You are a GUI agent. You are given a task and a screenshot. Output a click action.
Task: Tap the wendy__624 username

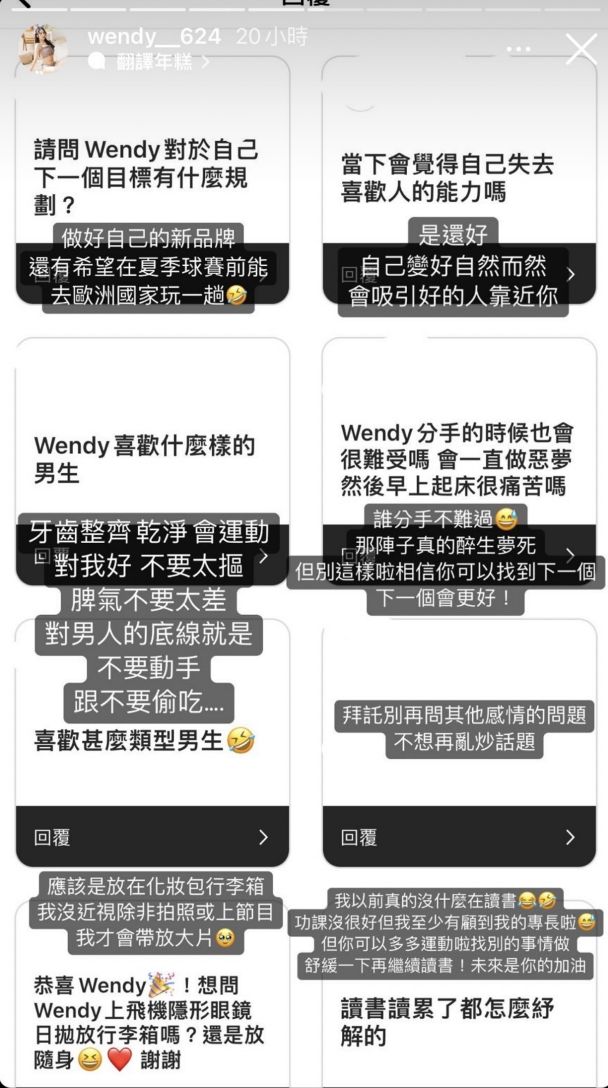click(154, 37)
